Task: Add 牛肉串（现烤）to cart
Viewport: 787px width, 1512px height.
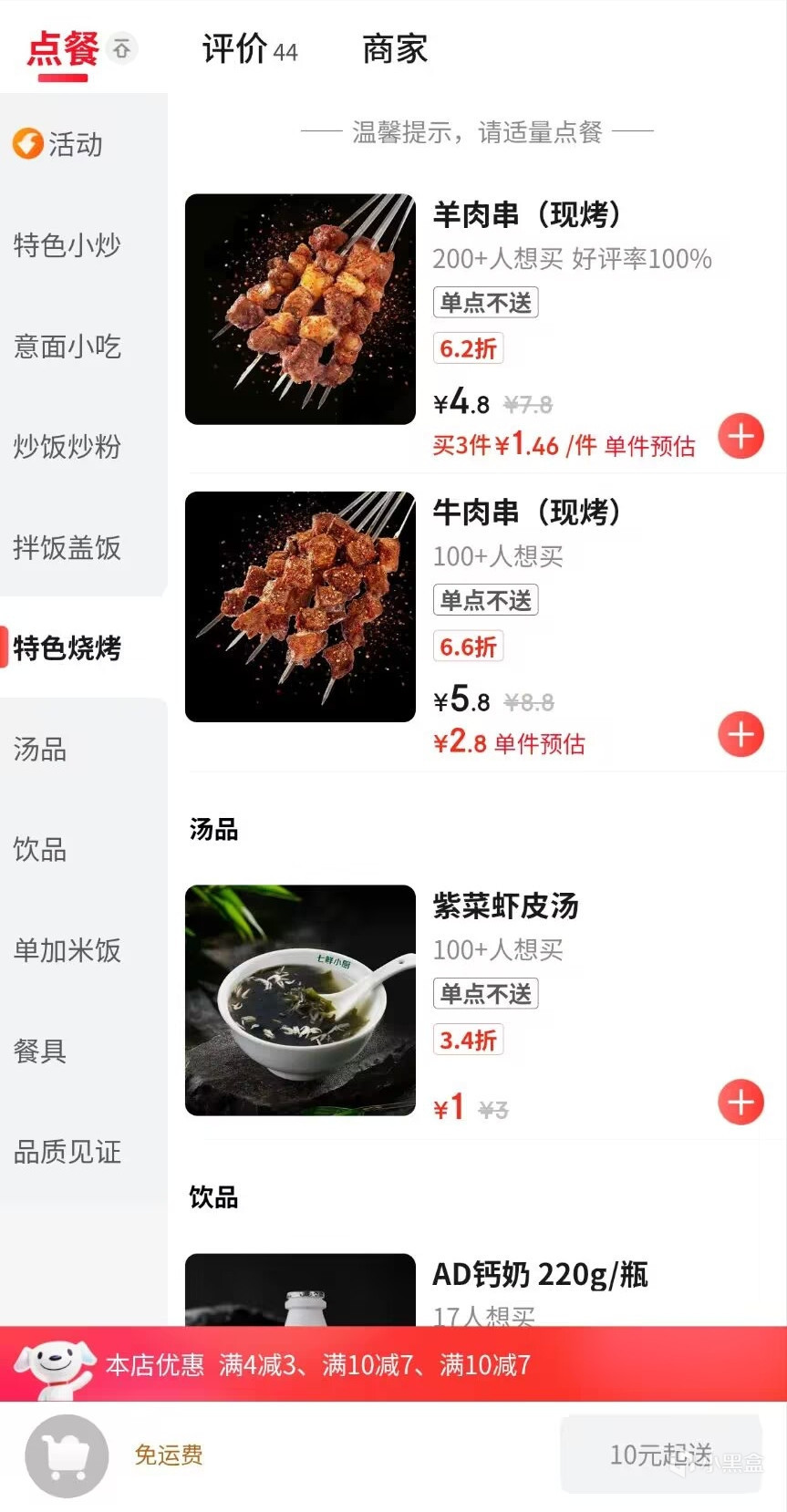Action: pos(740,734)
